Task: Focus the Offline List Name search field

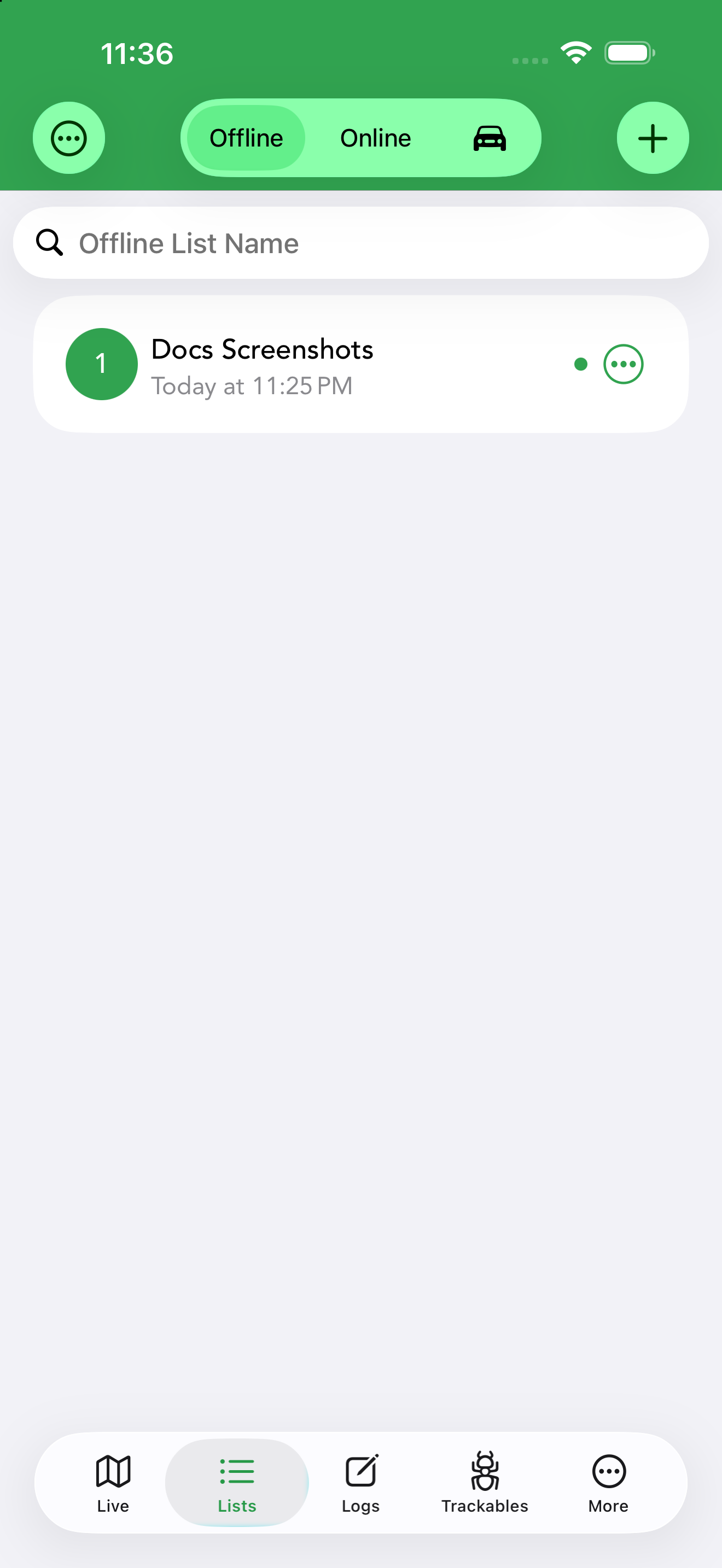Action: [361, 243]
